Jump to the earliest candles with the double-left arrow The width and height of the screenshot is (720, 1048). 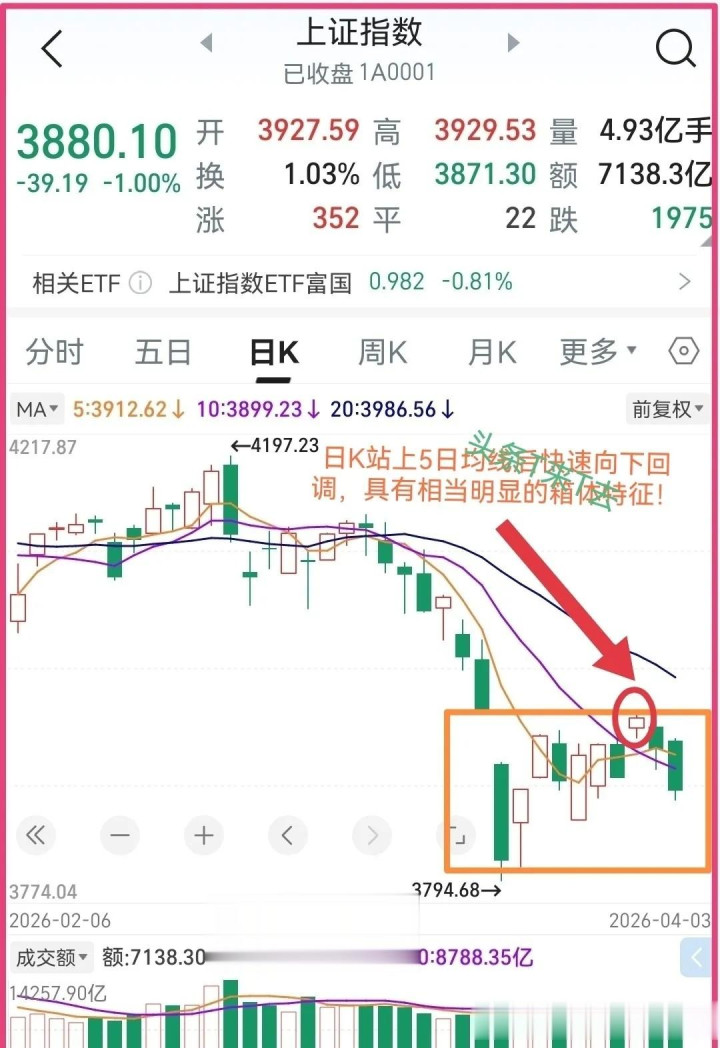click(35, 835)
